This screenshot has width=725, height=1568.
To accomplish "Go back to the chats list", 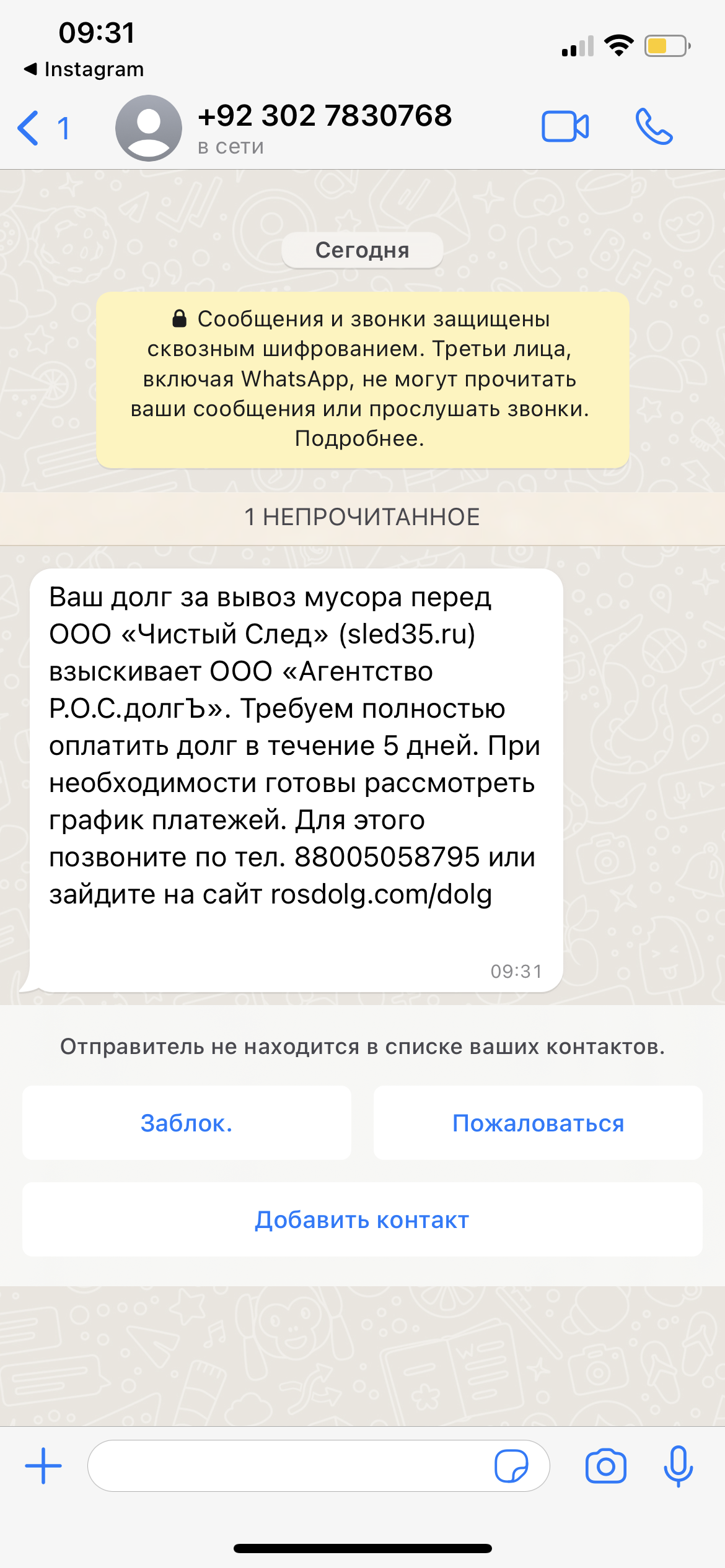I will pos(42,128).
